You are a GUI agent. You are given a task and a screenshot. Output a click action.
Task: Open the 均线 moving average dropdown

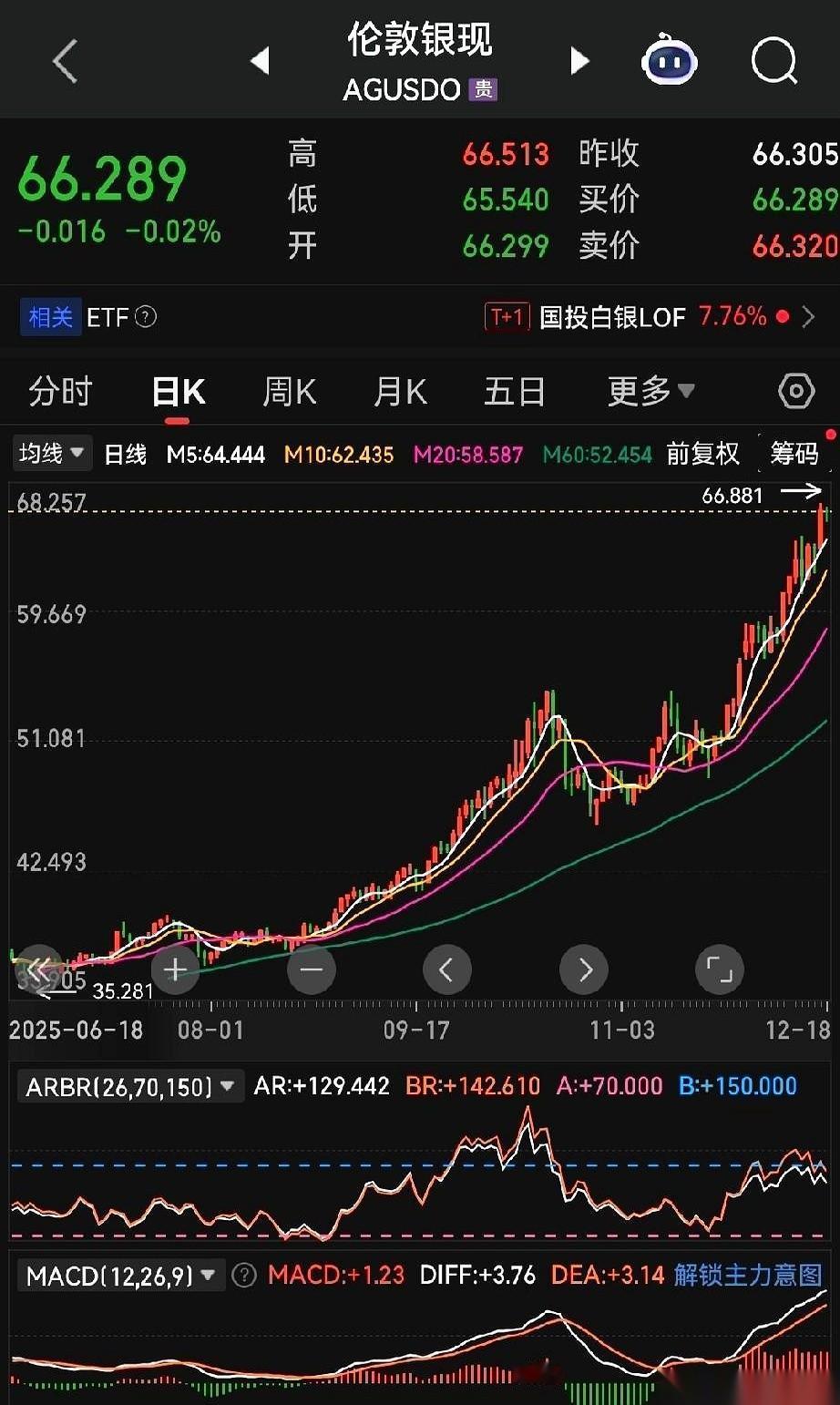click(52, 453)
